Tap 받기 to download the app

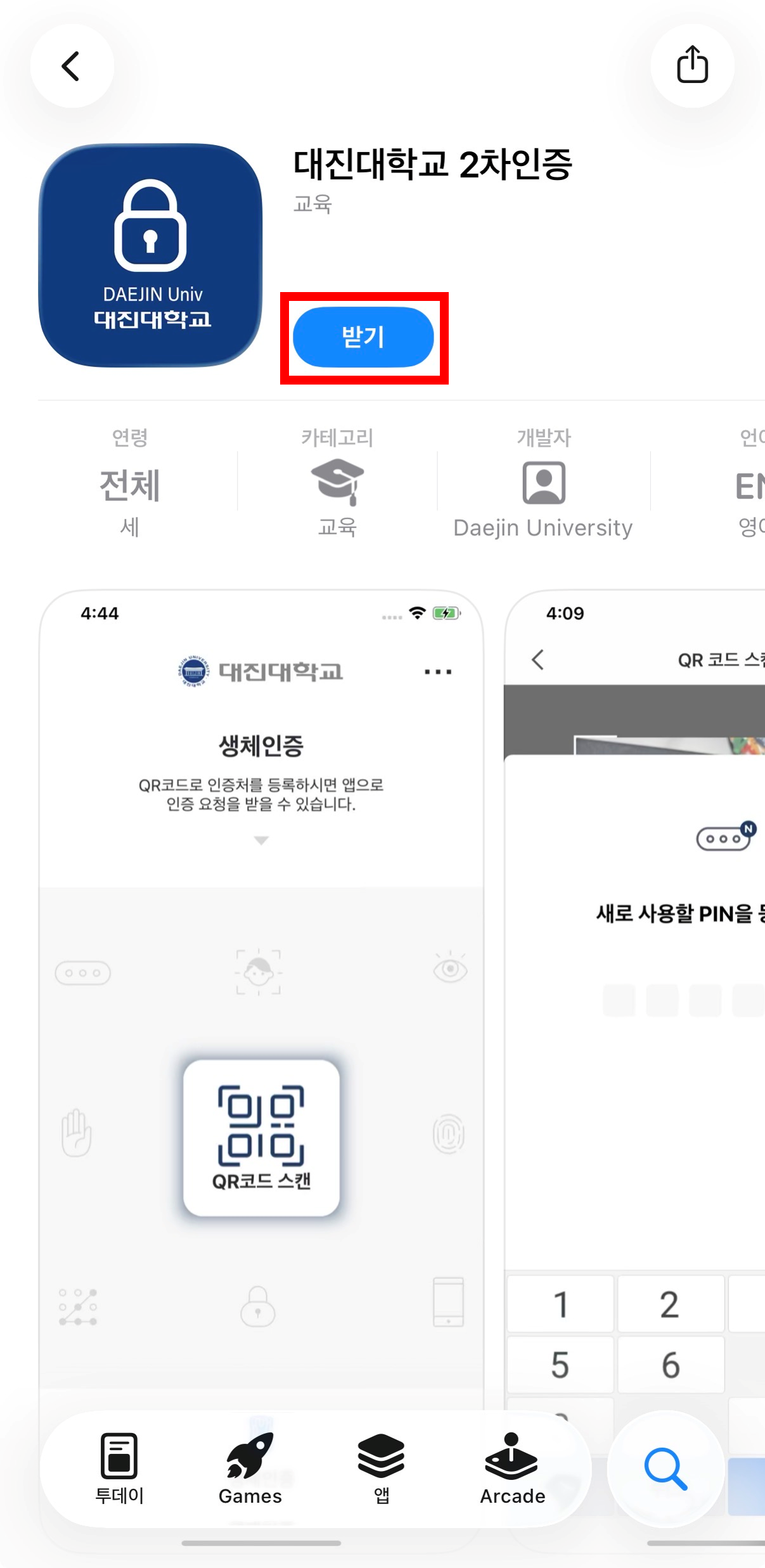click(363, 337)
